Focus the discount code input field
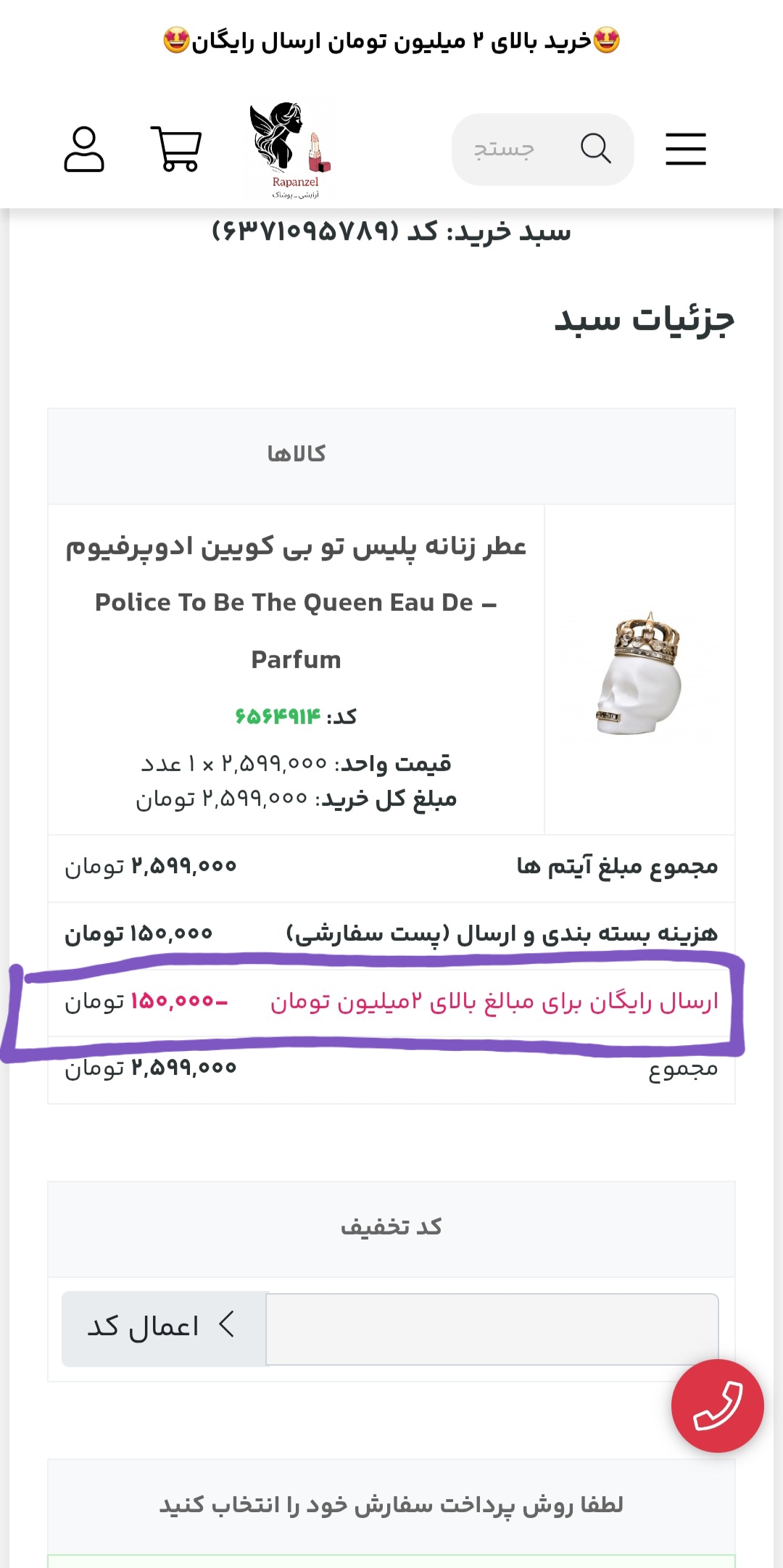Image resolution: width=783 pixels, height=1568 pixels. point(492,1329)
